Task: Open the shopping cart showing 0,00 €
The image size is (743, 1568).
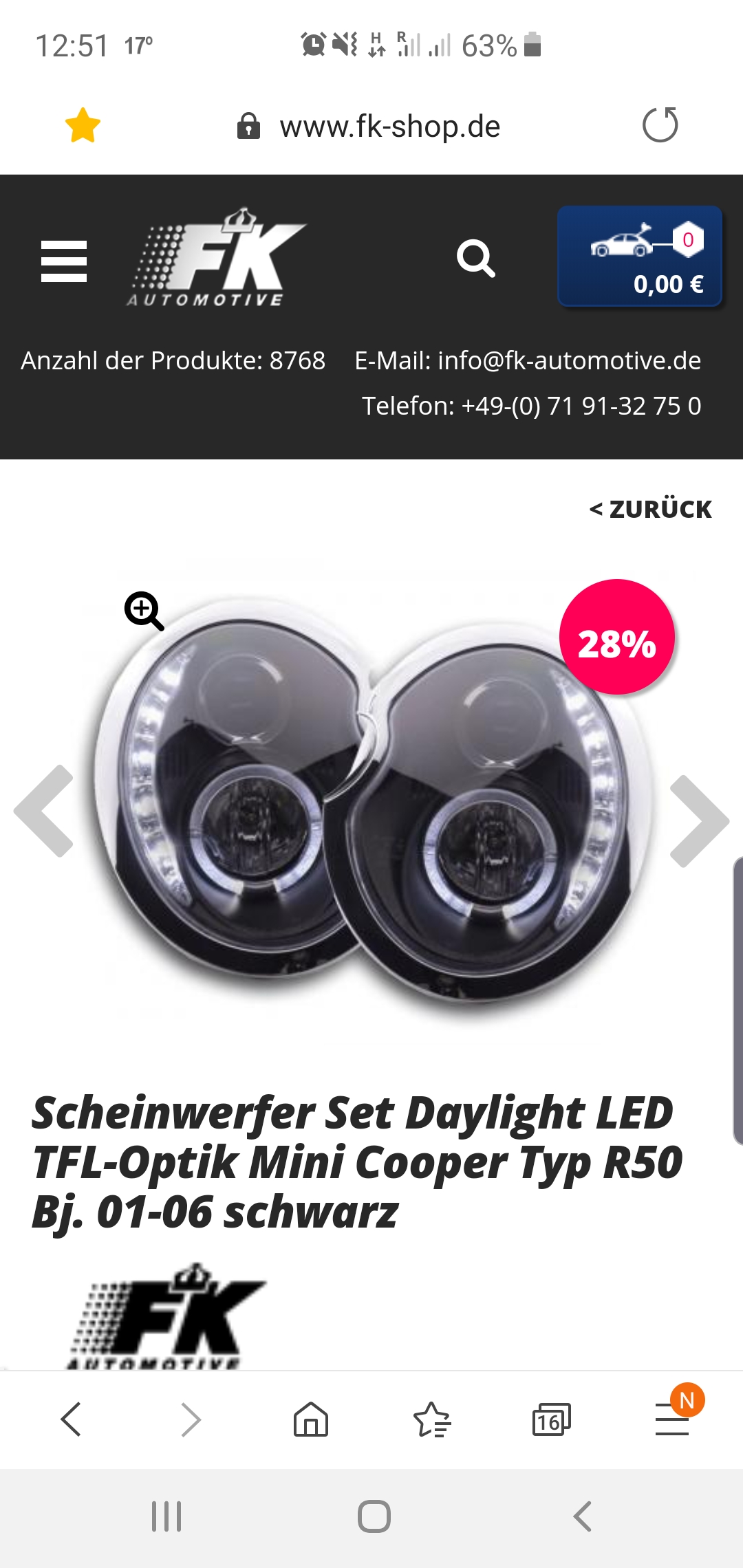Action: coord(640,257)
